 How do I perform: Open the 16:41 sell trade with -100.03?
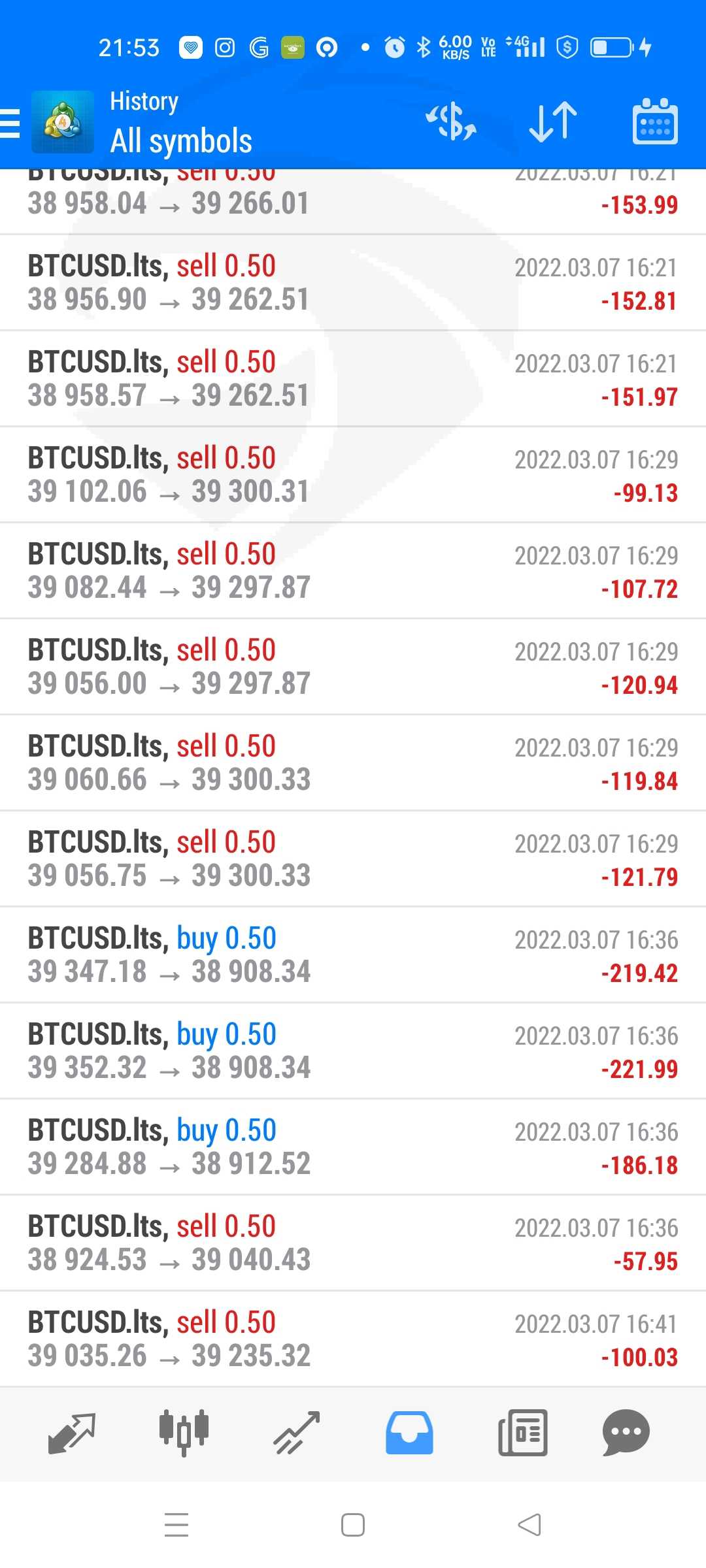click(353, 1339)
